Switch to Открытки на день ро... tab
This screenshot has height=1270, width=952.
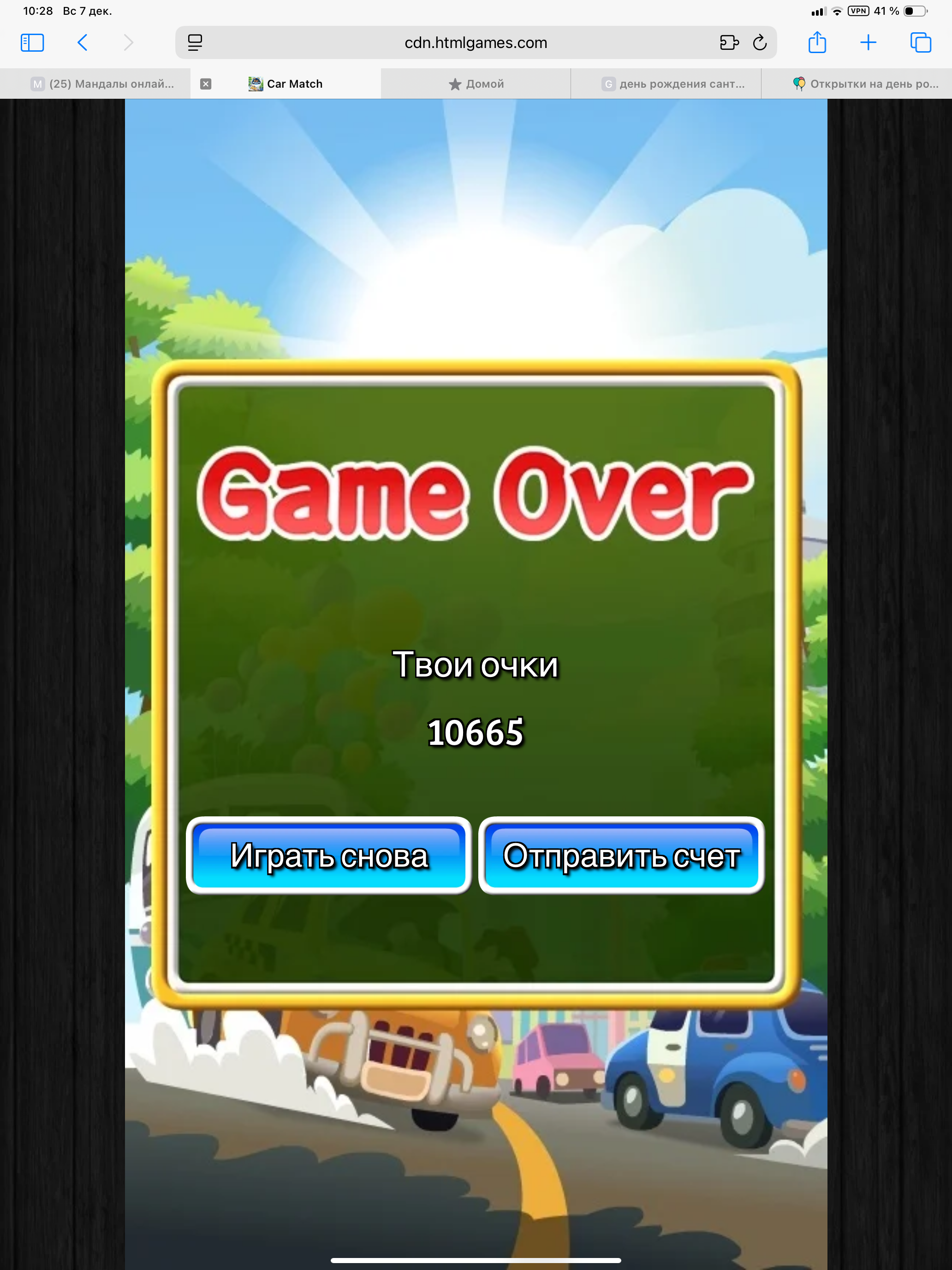865,84
